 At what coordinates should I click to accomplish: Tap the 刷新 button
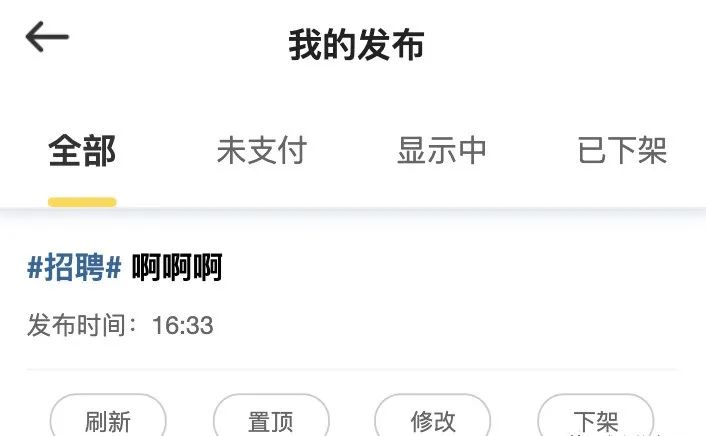pos(108,420)
